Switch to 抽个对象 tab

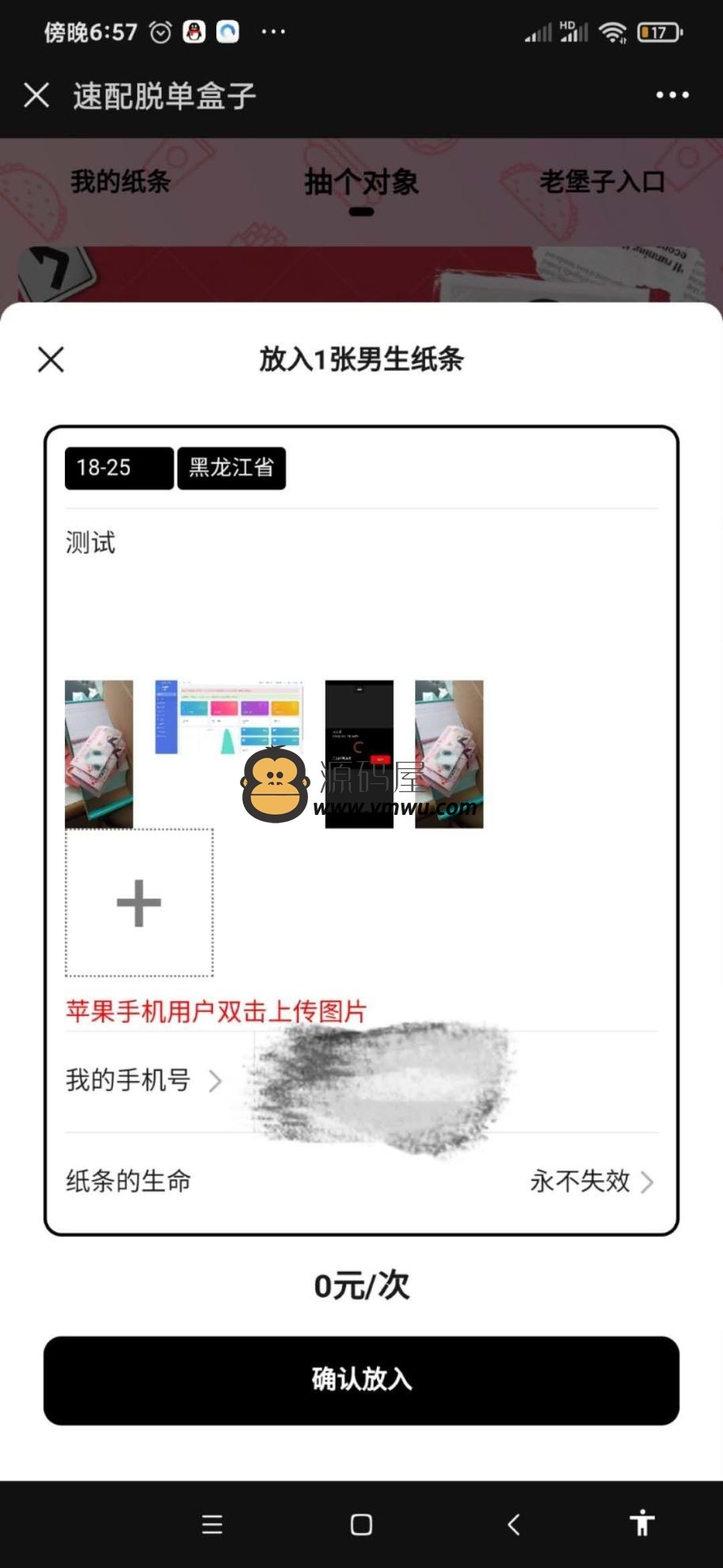(x=361, y=182)
